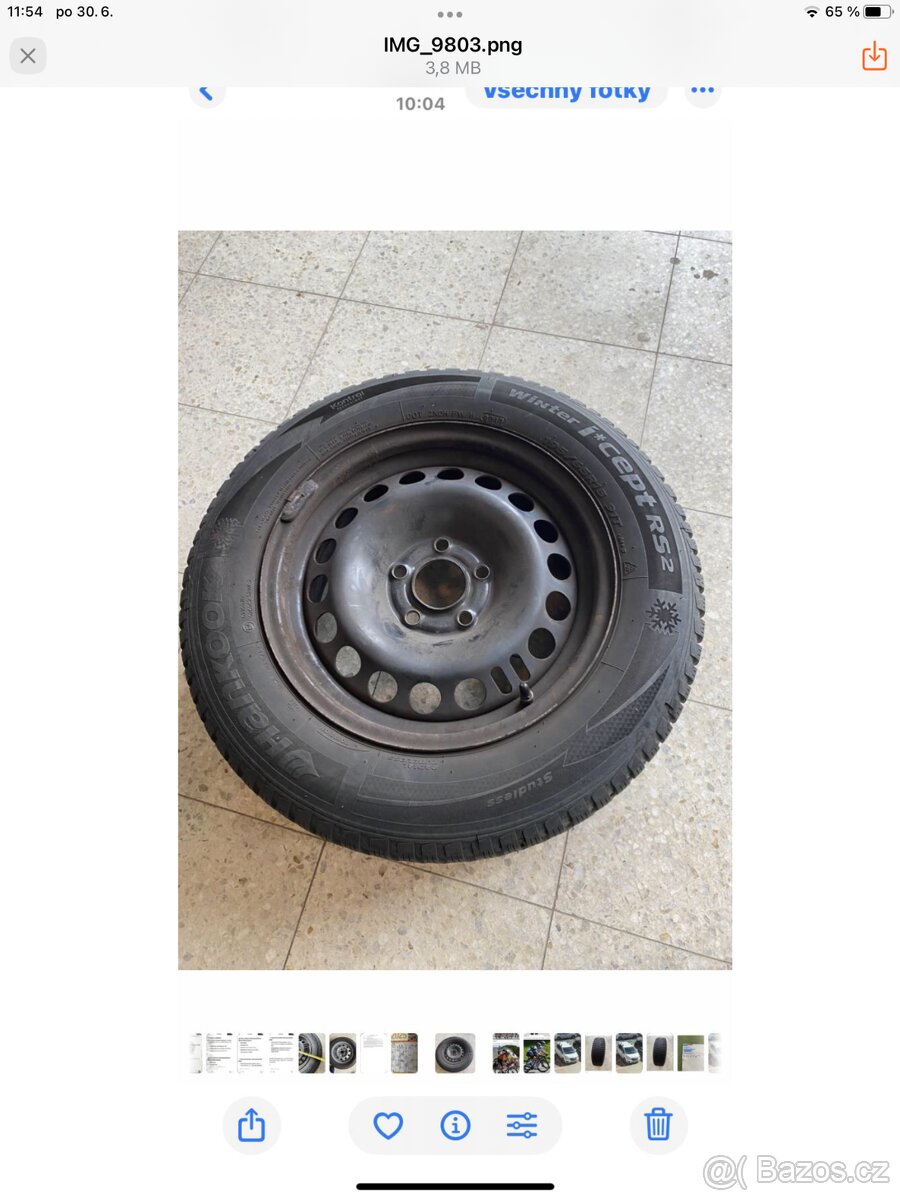
Task: Open the multitasking menu dots
Action: coord(450,15)
